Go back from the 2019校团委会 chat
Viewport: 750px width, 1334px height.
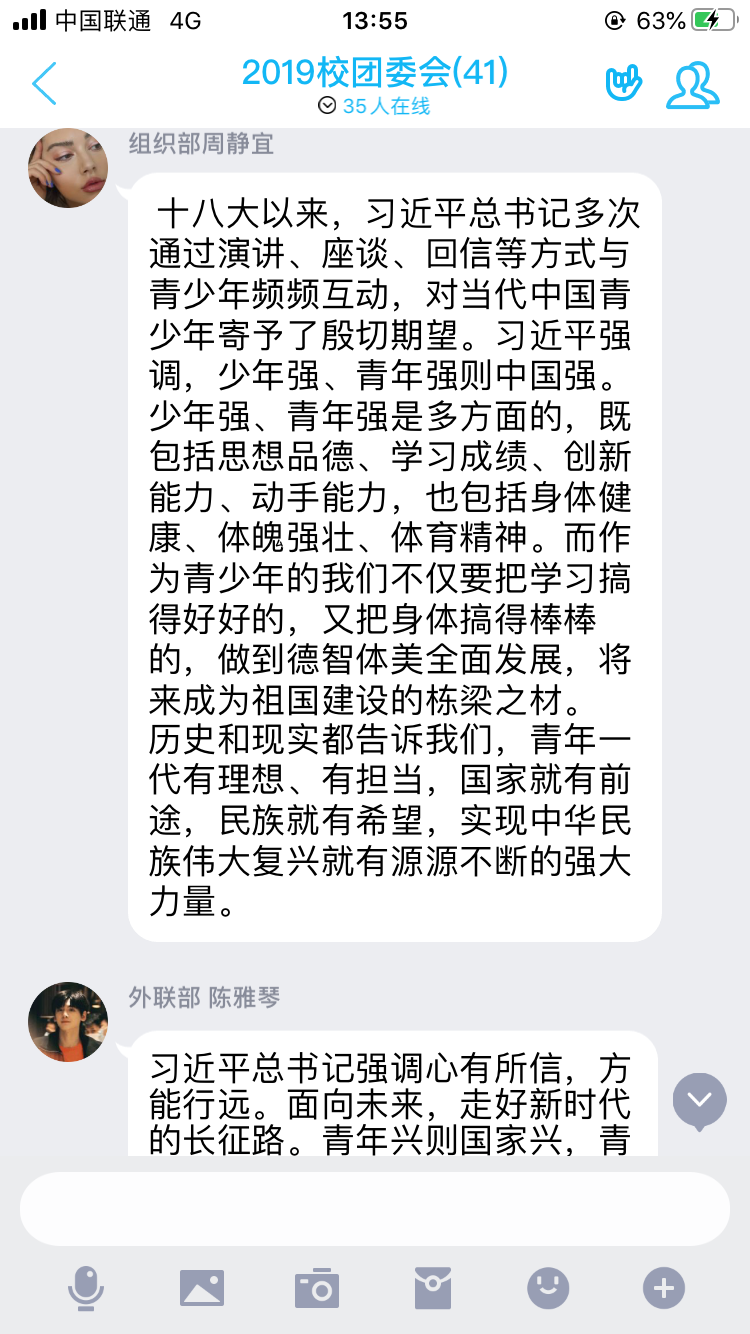pyautogui.click(x=44, y=84)
